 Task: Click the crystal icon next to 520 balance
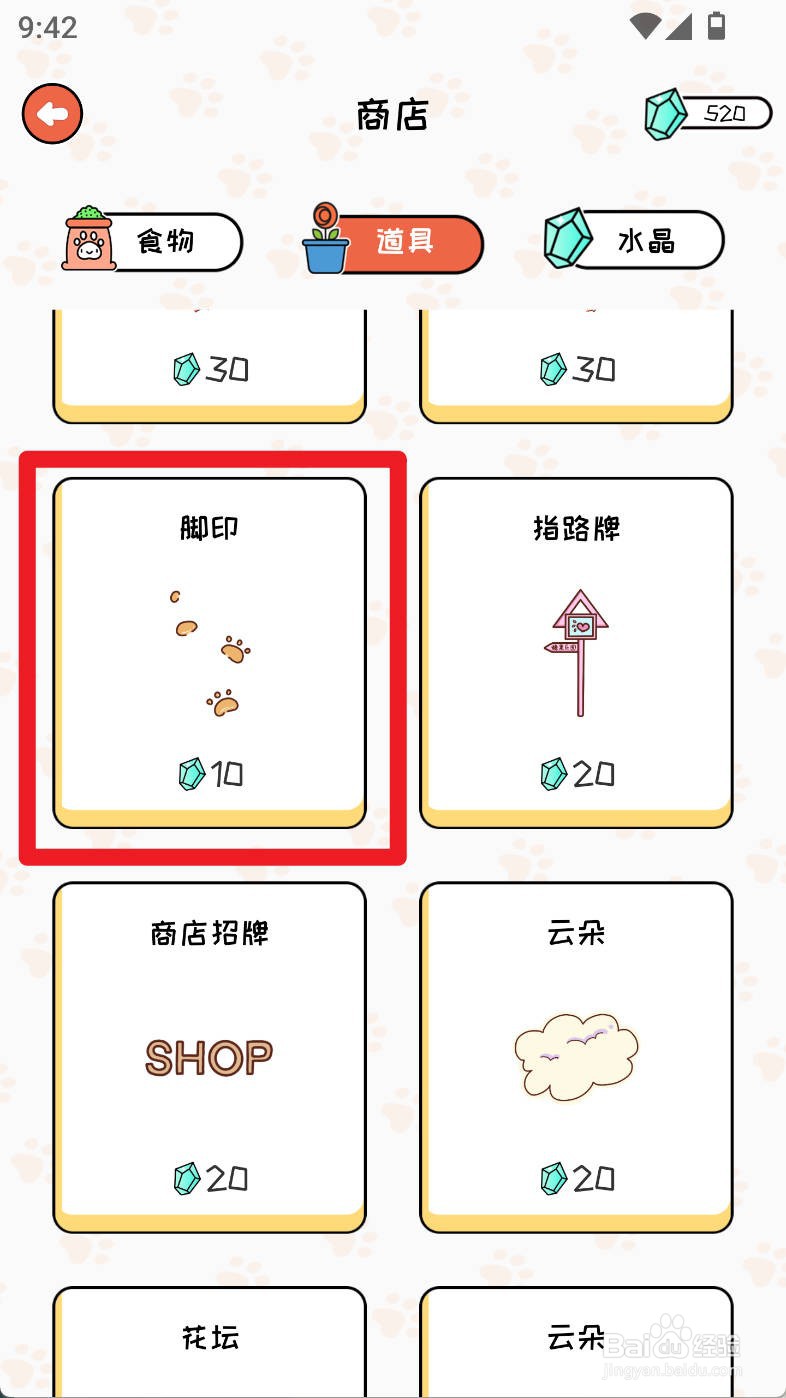pyautogui.click(x=664, y=113)
